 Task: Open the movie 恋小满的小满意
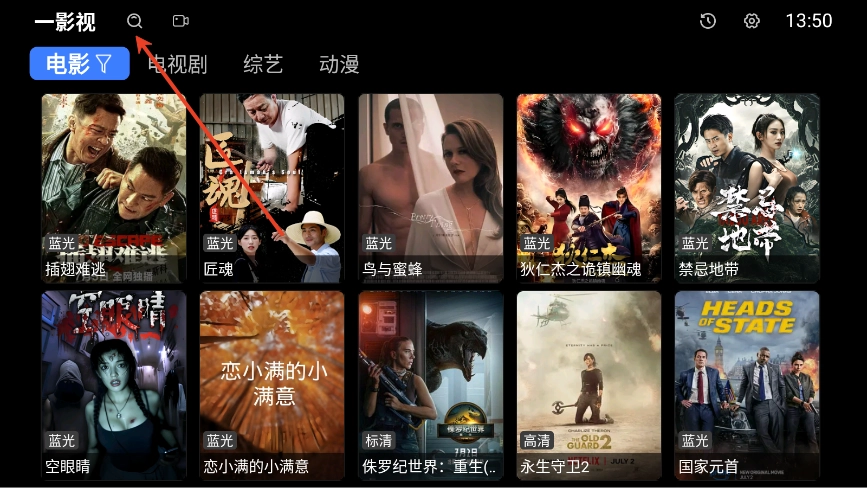coord(272,385)
